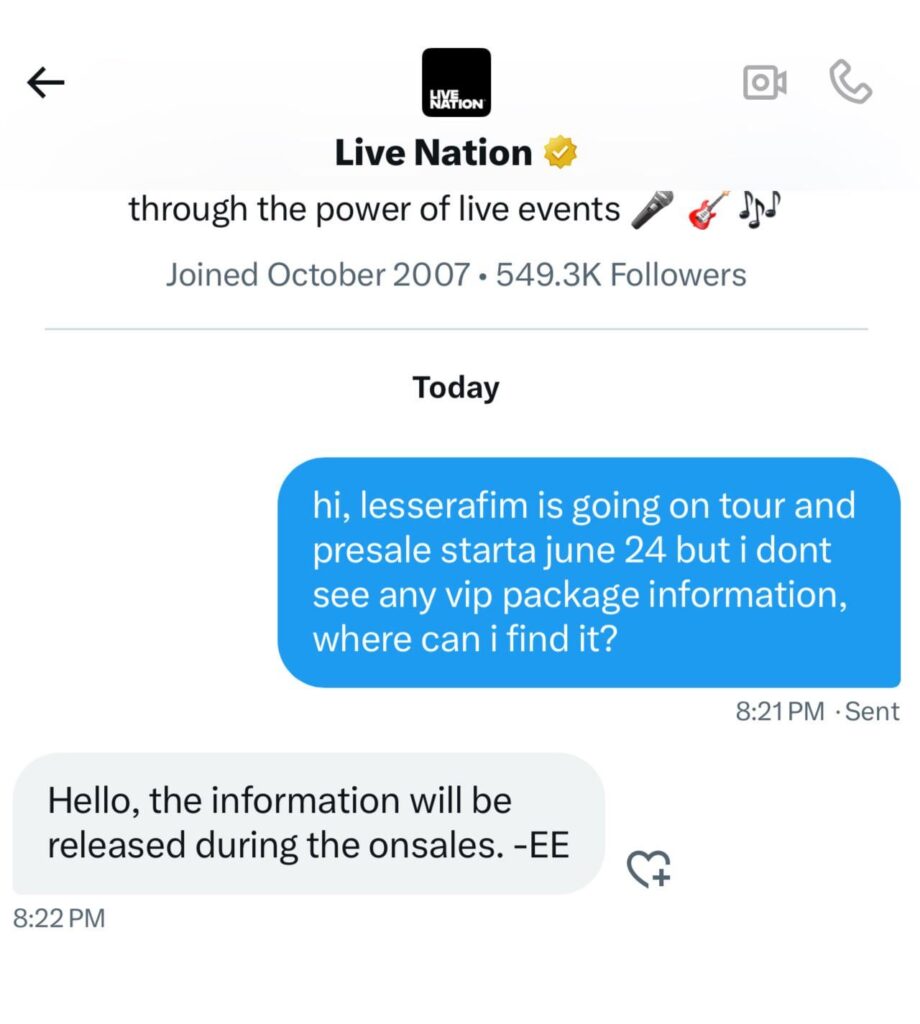Go back using the arrow
920x1024 pixels.
pyautogui.click(x=46, y=84)
